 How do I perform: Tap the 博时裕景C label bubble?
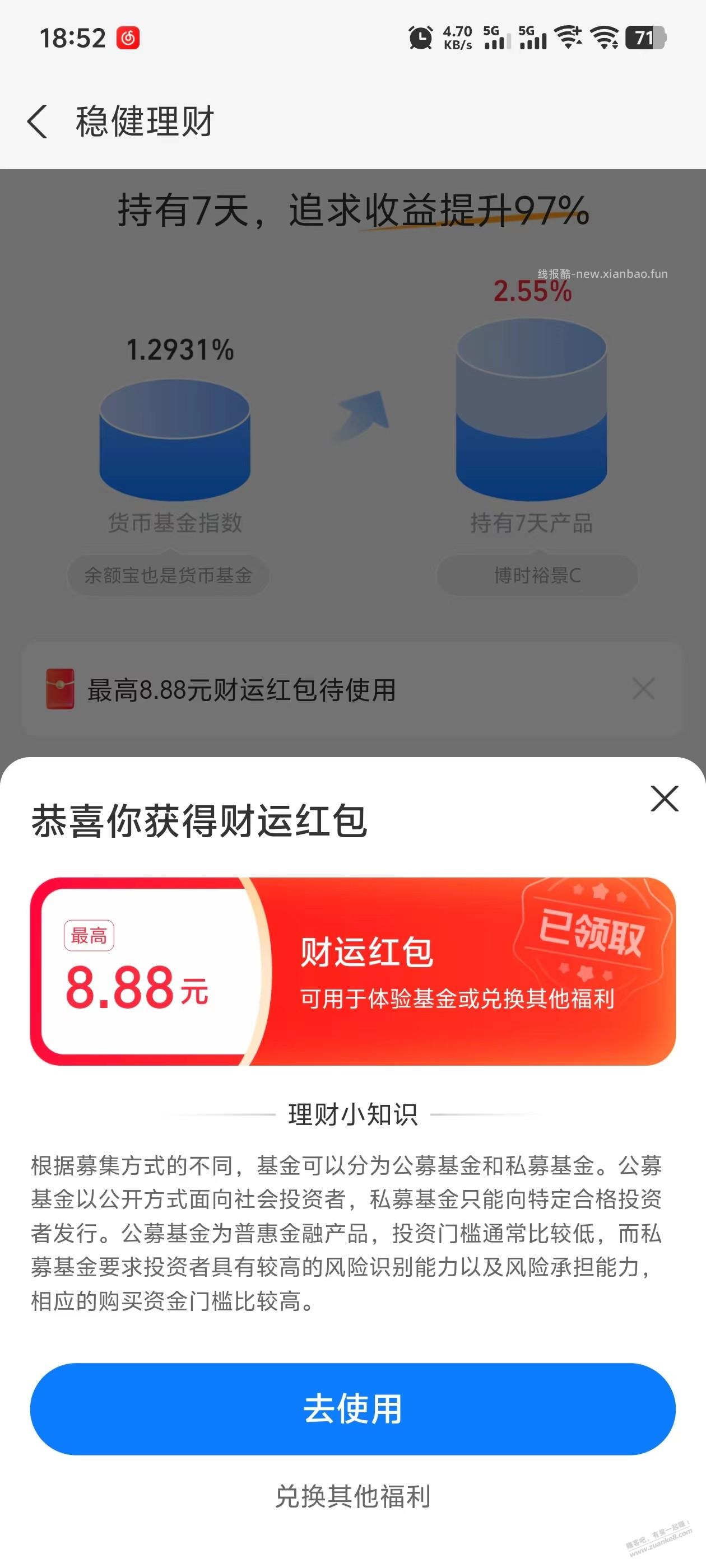538,575
